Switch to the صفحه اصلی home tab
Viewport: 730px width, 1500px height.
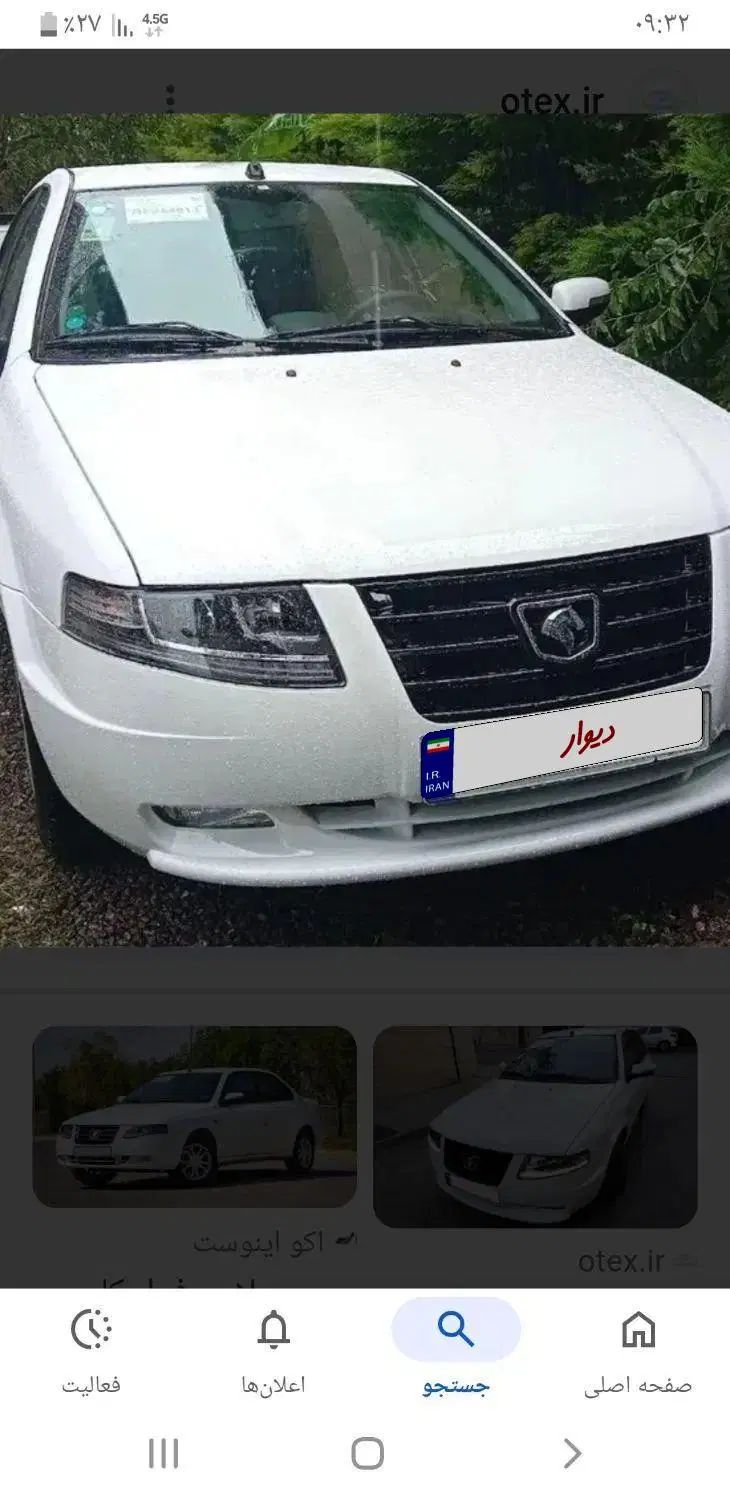[637, 1351]
